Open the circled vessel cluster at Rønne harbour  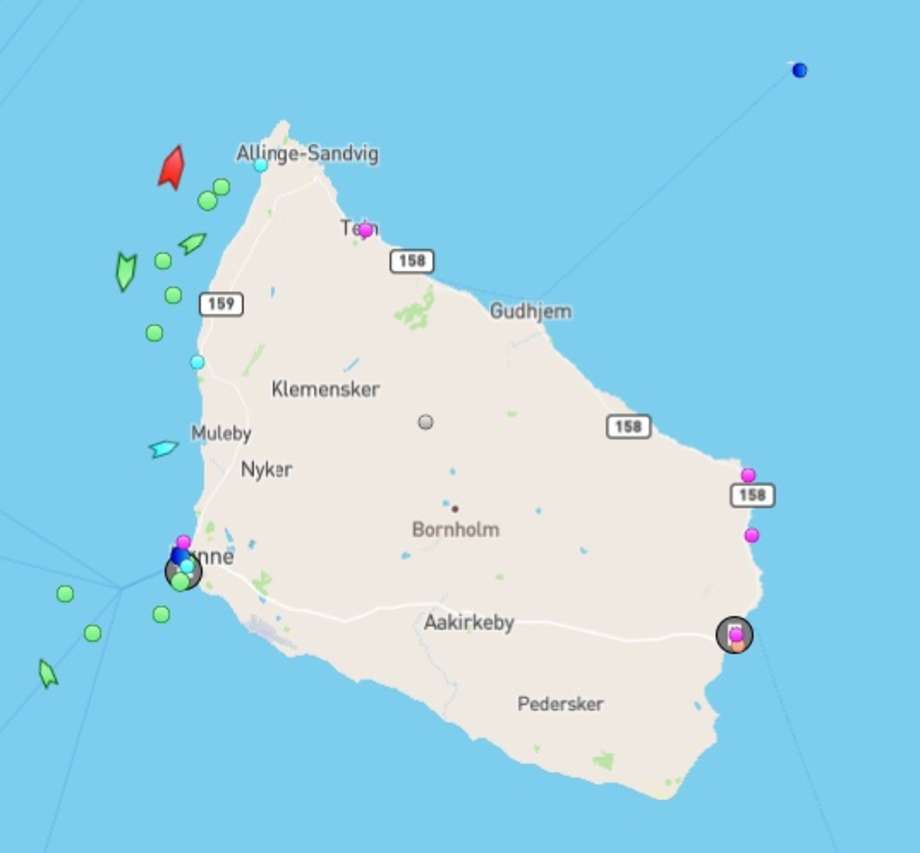(183, 570)
